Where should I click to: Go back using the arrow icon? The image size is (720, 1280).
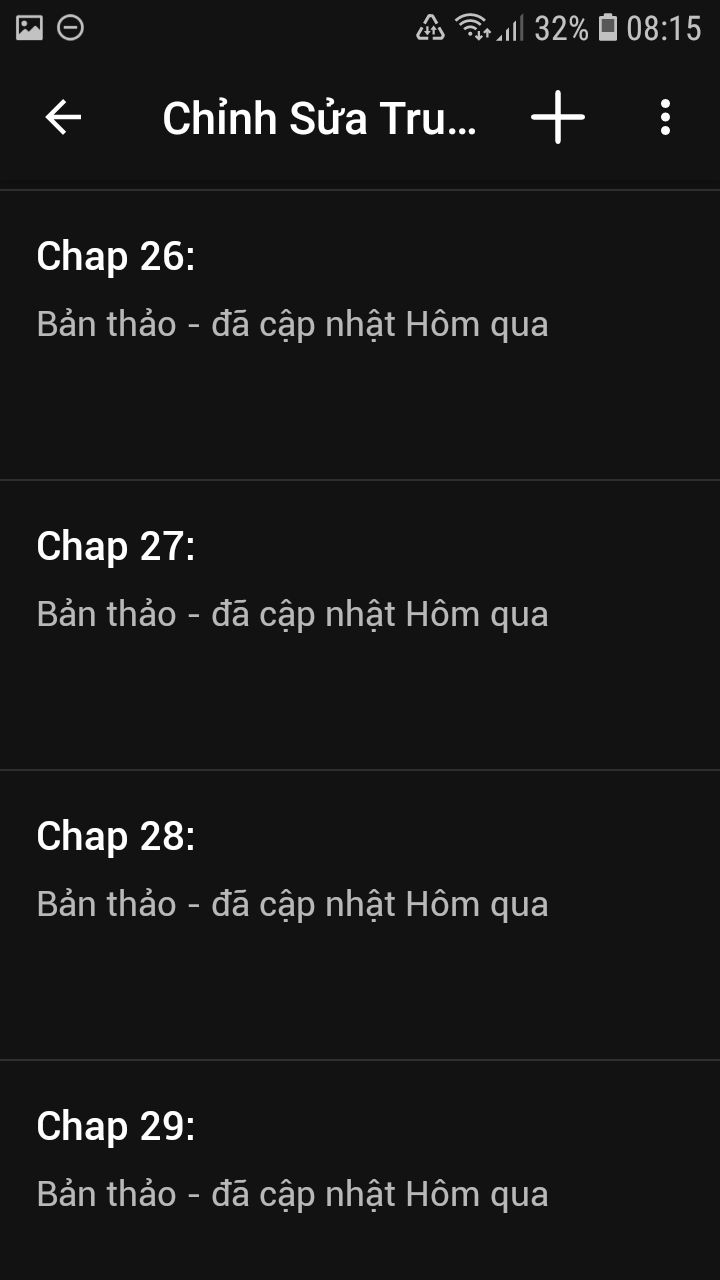coord(63,118)
